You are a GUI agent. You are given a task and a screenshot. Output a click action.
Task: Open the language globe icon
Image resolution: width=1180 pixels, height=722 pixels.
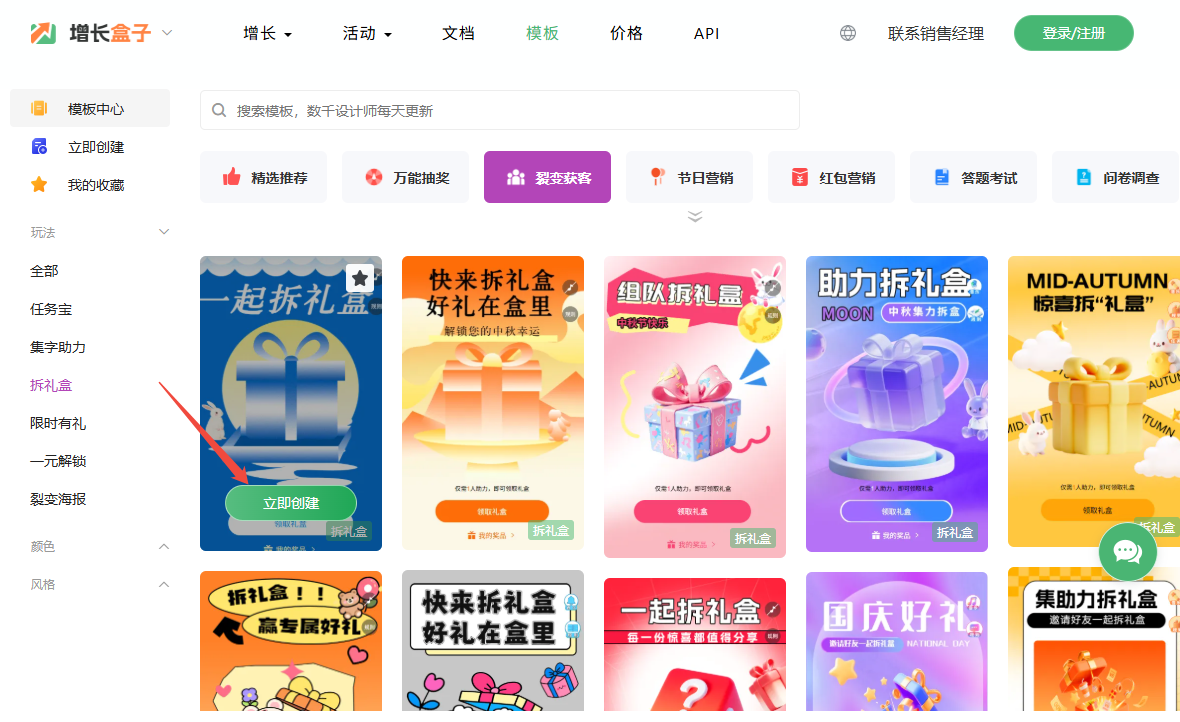[x=848, y=33]
